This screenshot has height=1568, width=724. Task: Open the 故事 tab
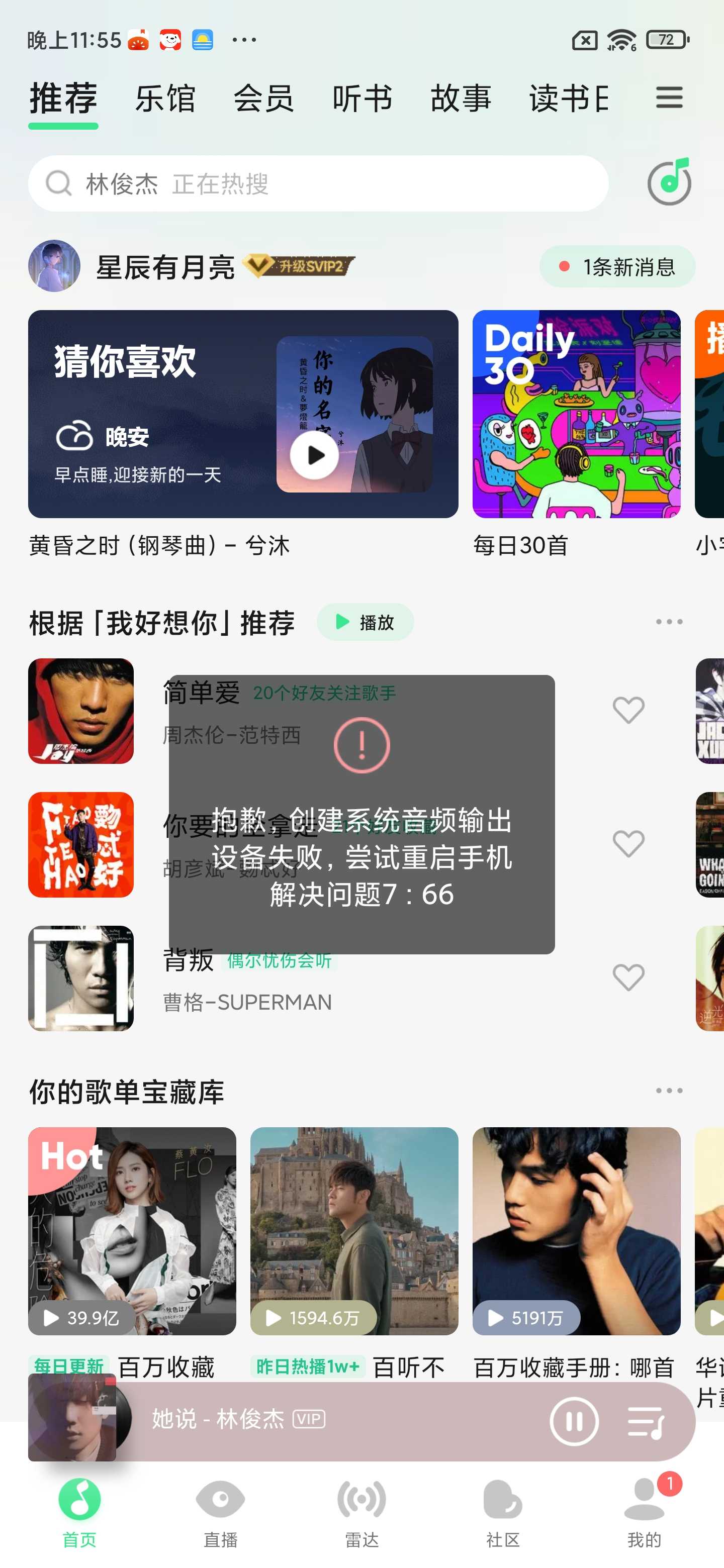coord(461,99)
